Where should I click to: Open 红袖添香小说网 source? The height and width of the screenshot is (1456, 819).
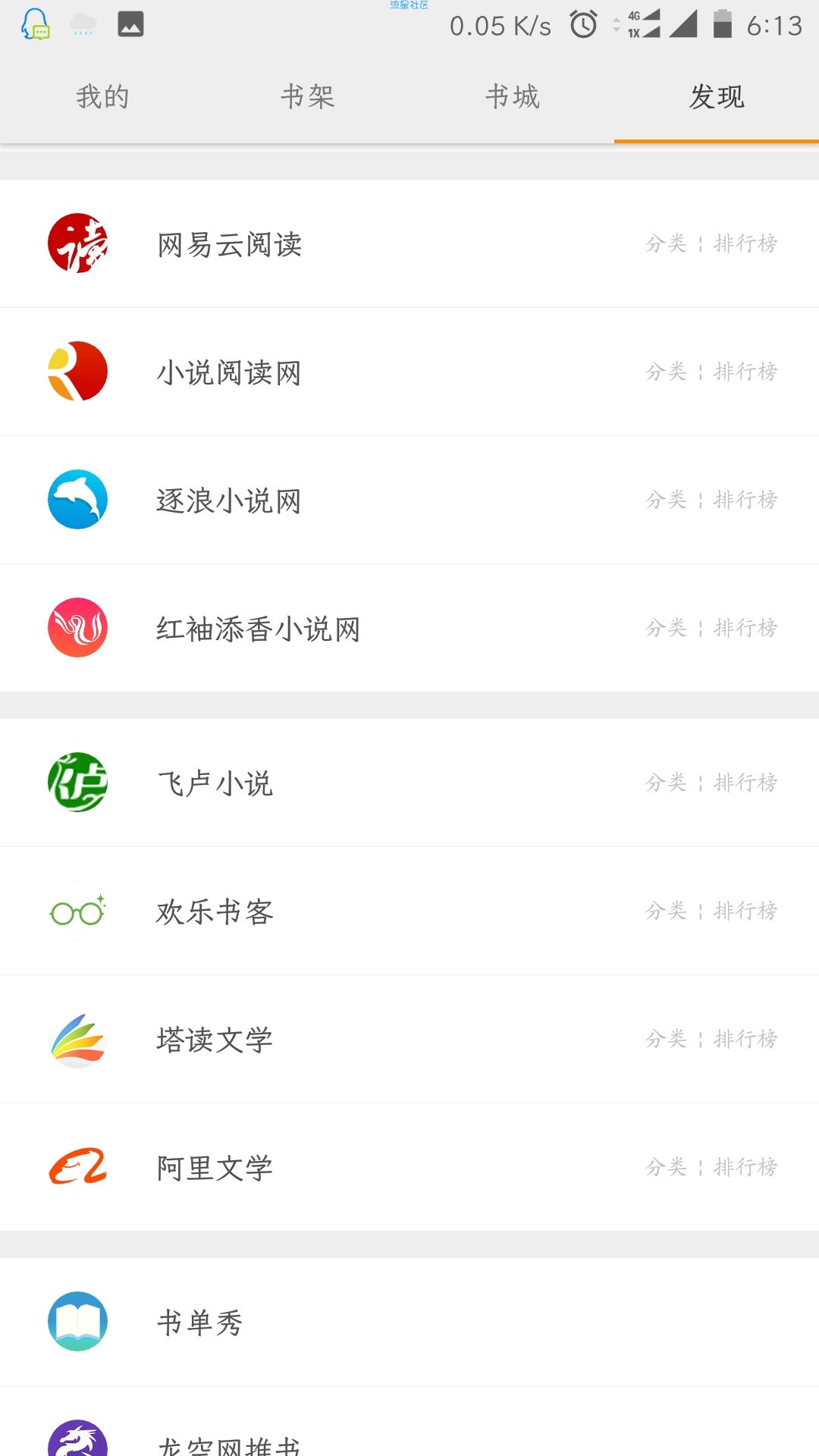(x=409, y=628)
